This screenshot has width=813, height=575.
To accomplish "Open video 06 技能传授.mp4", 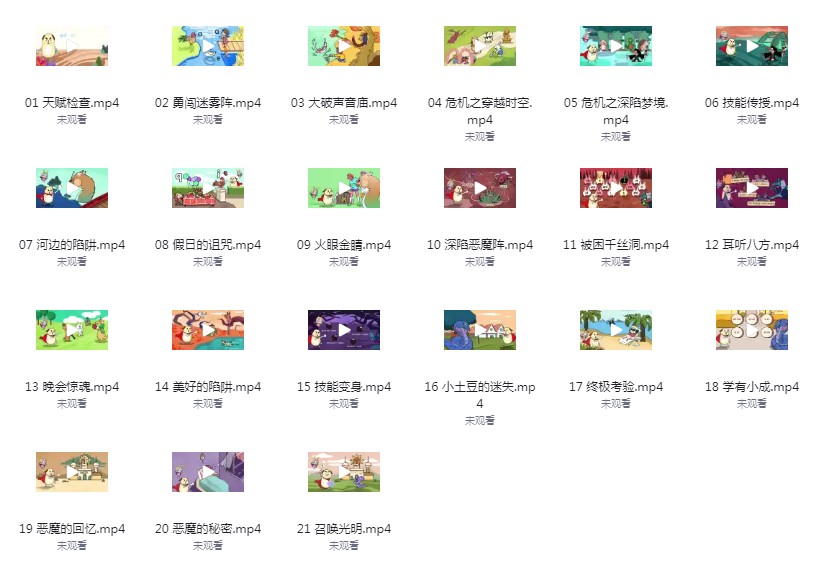I will click(752, 46).
